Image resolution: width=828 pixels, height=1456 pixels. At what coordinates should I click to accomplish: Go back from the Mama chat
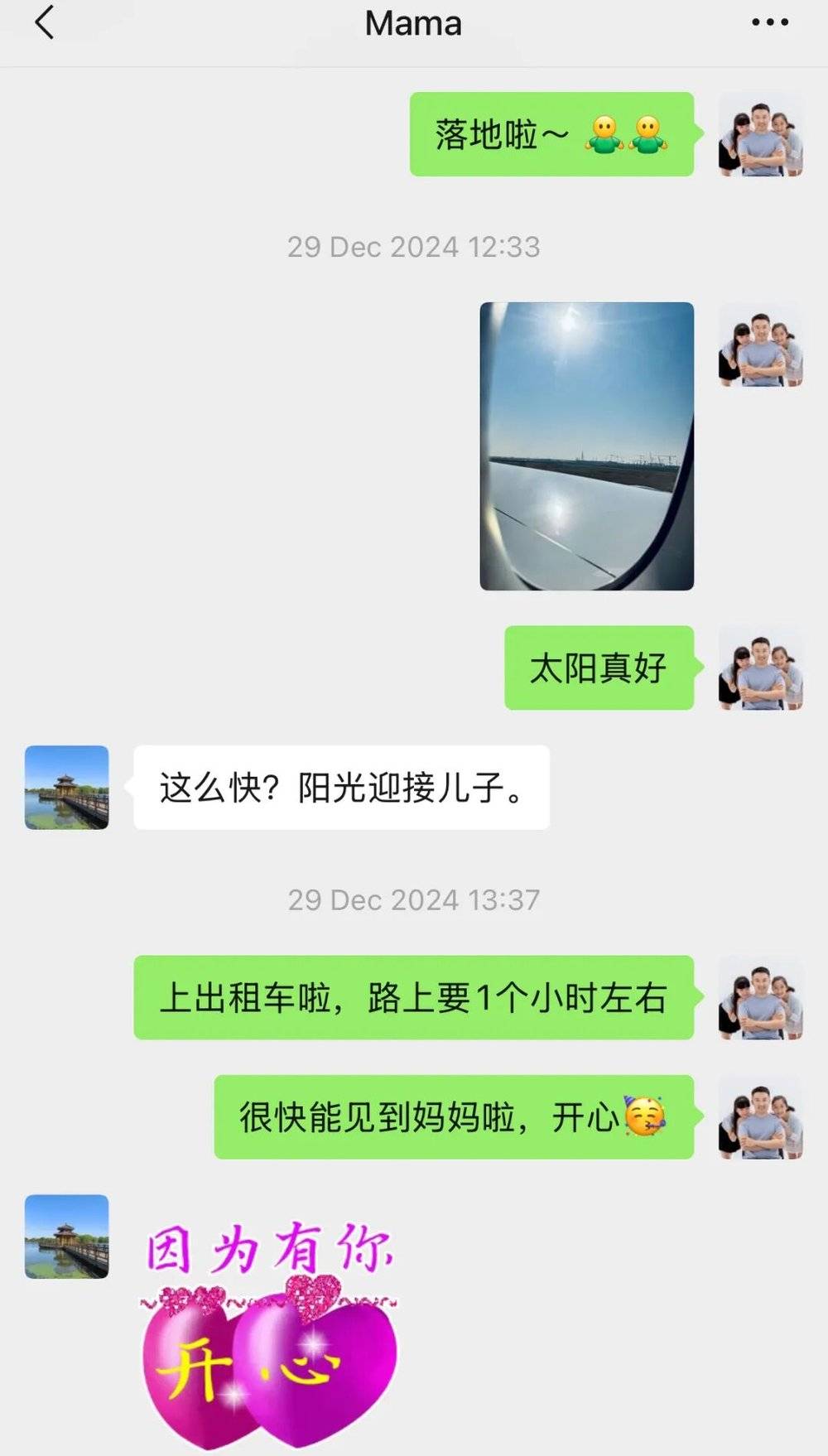[x=45, y=22]
